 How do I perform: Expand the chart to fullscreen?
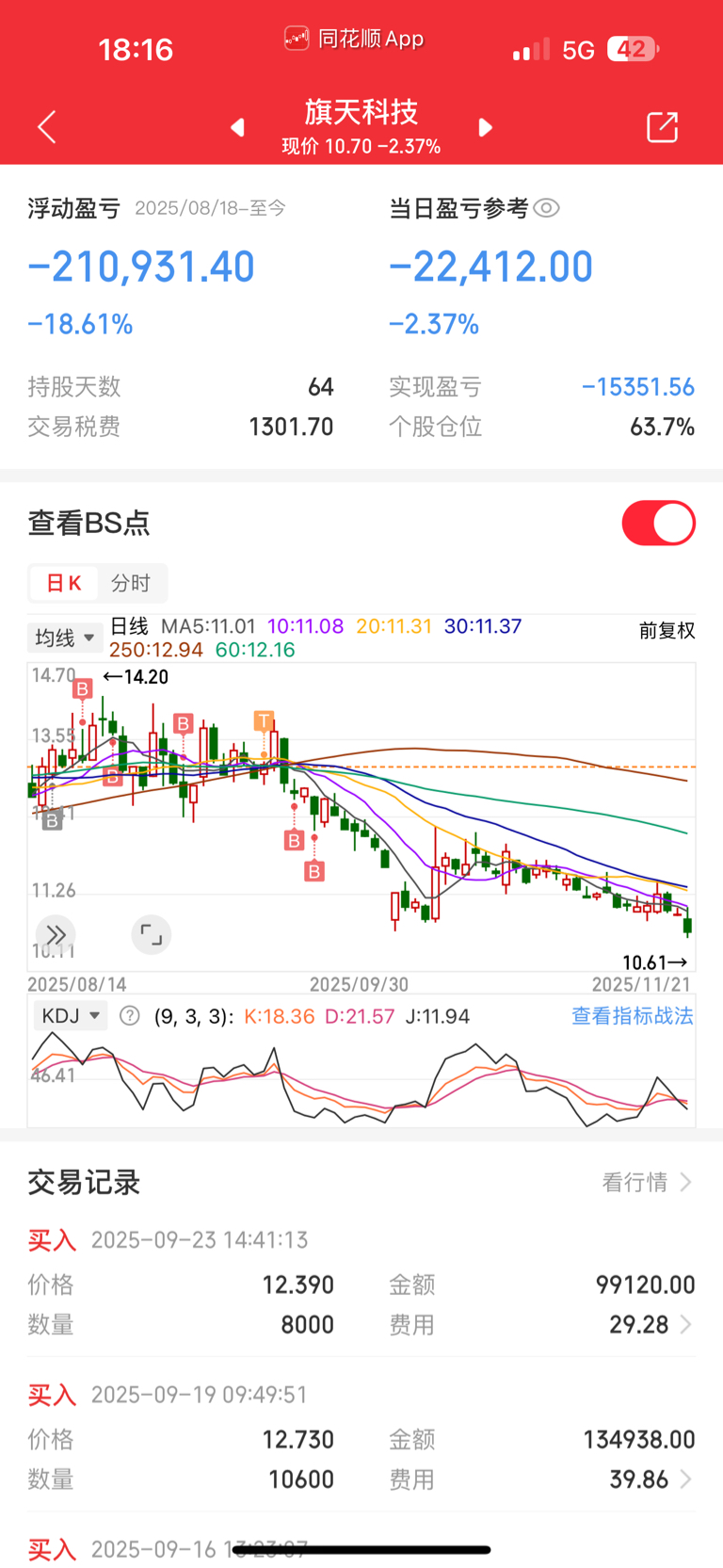(x=152, y=934)
